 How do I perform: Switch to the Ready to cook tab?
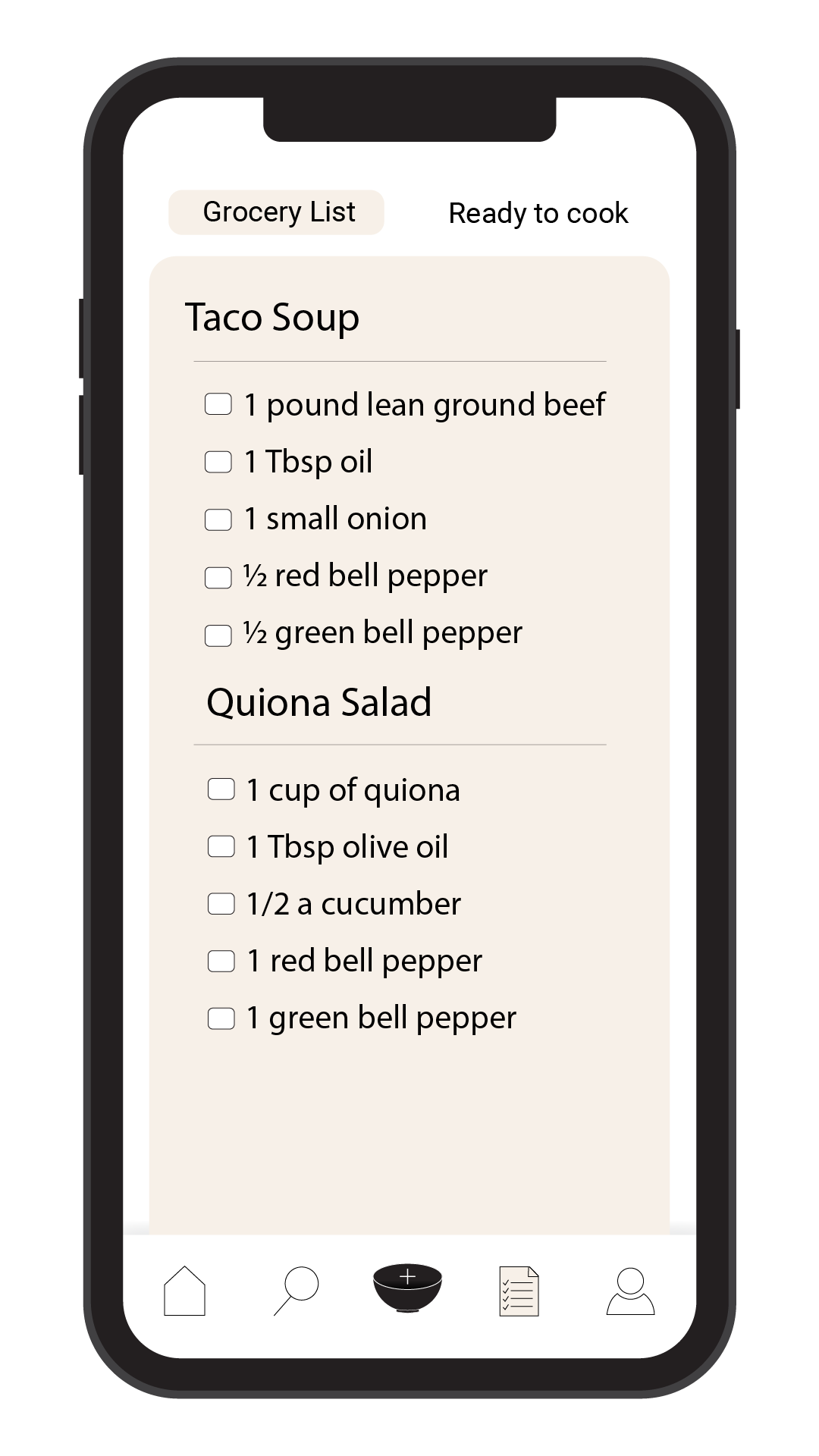pos(538,213)
